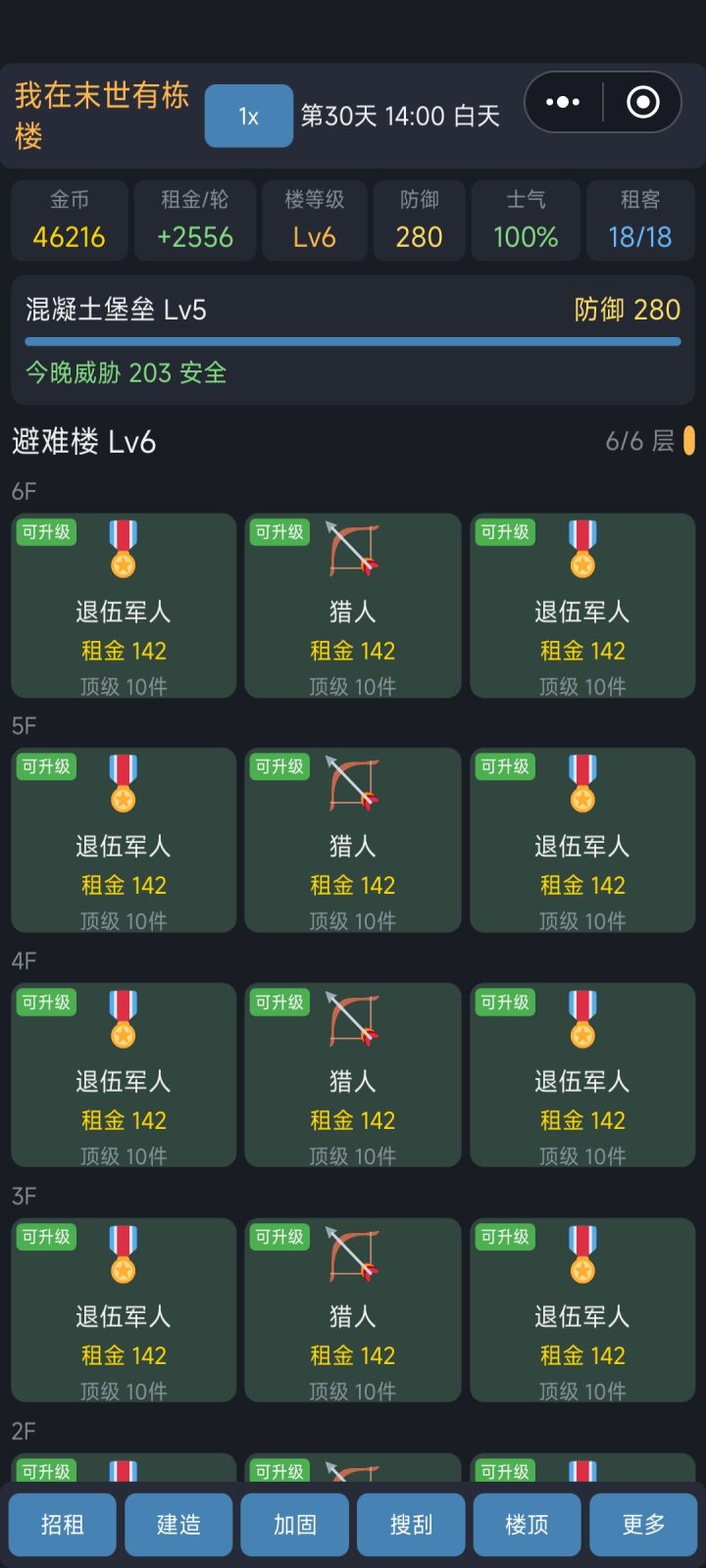Select the veteran's medal icon on 6F left card
This screenshot has height=1568, width=706.
[x=124, y=552]
